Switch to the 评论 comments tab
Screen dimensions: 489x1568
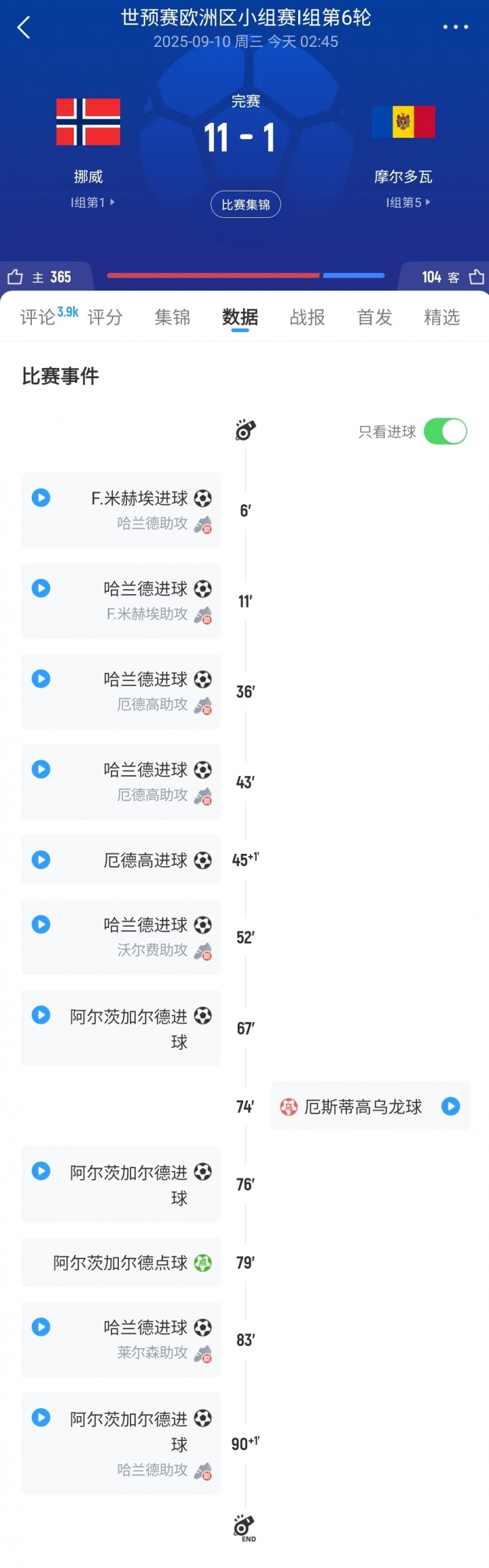point(39,317)
